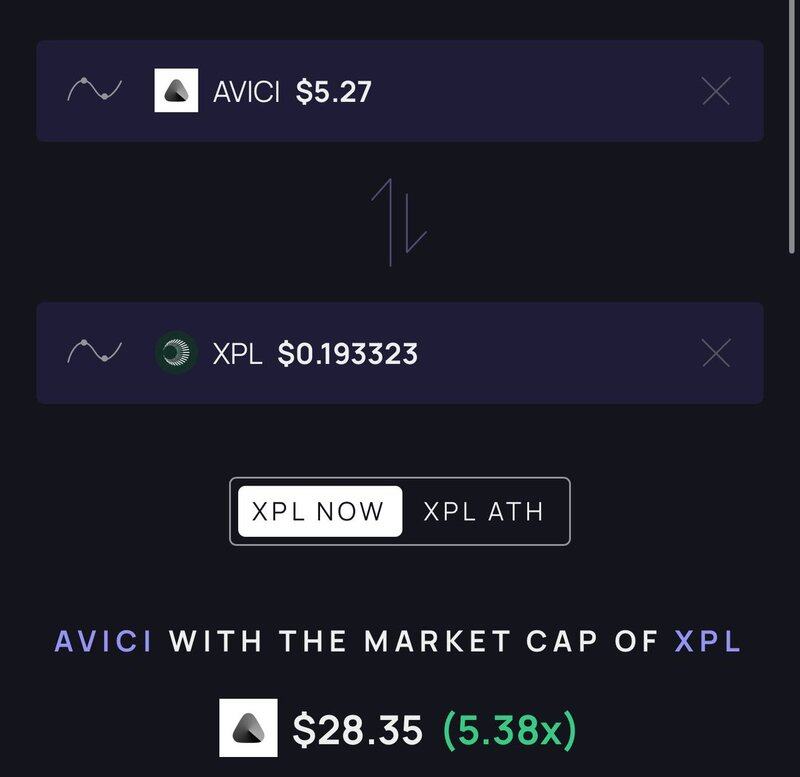Open the chart icon beside XPL
The image size is (800, 777).
[x=94, y=353]
